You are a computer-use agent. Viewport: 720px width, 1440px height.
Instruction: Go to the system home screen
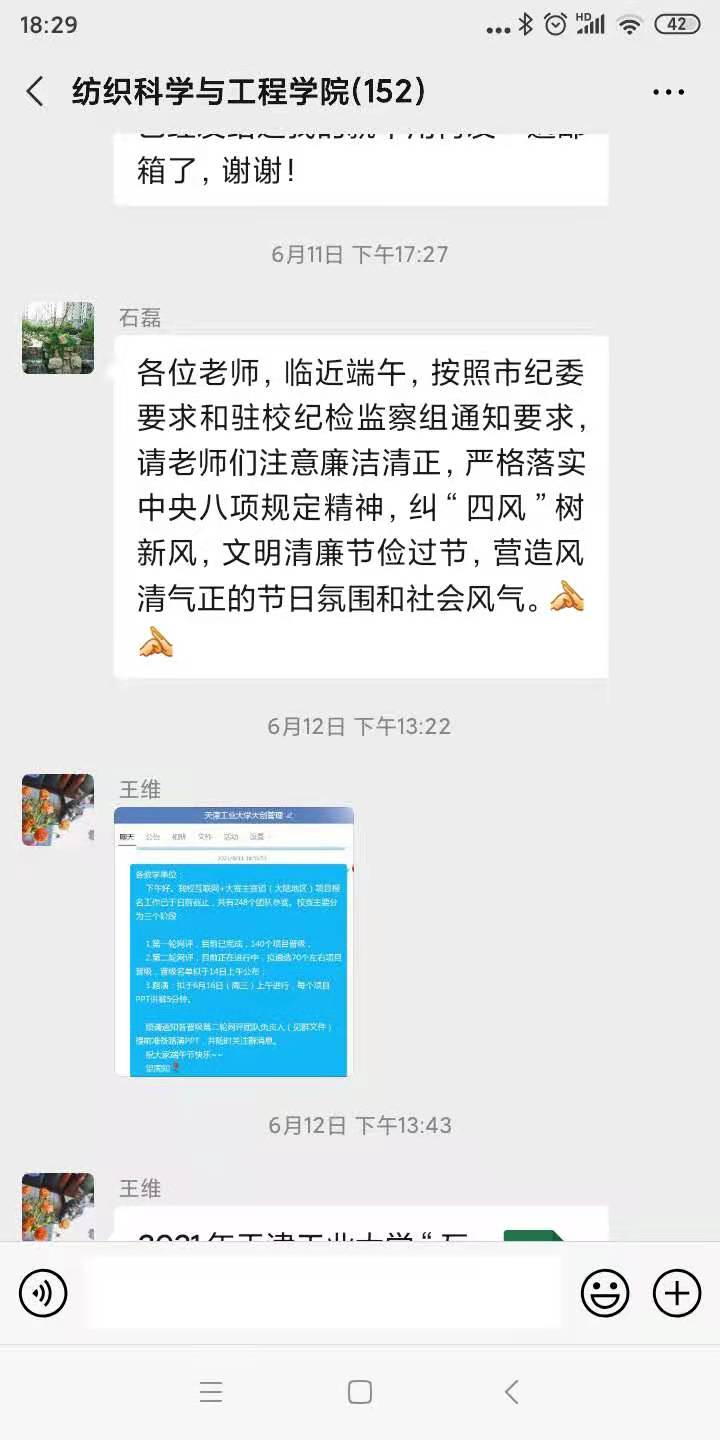tap(360, 1392)
